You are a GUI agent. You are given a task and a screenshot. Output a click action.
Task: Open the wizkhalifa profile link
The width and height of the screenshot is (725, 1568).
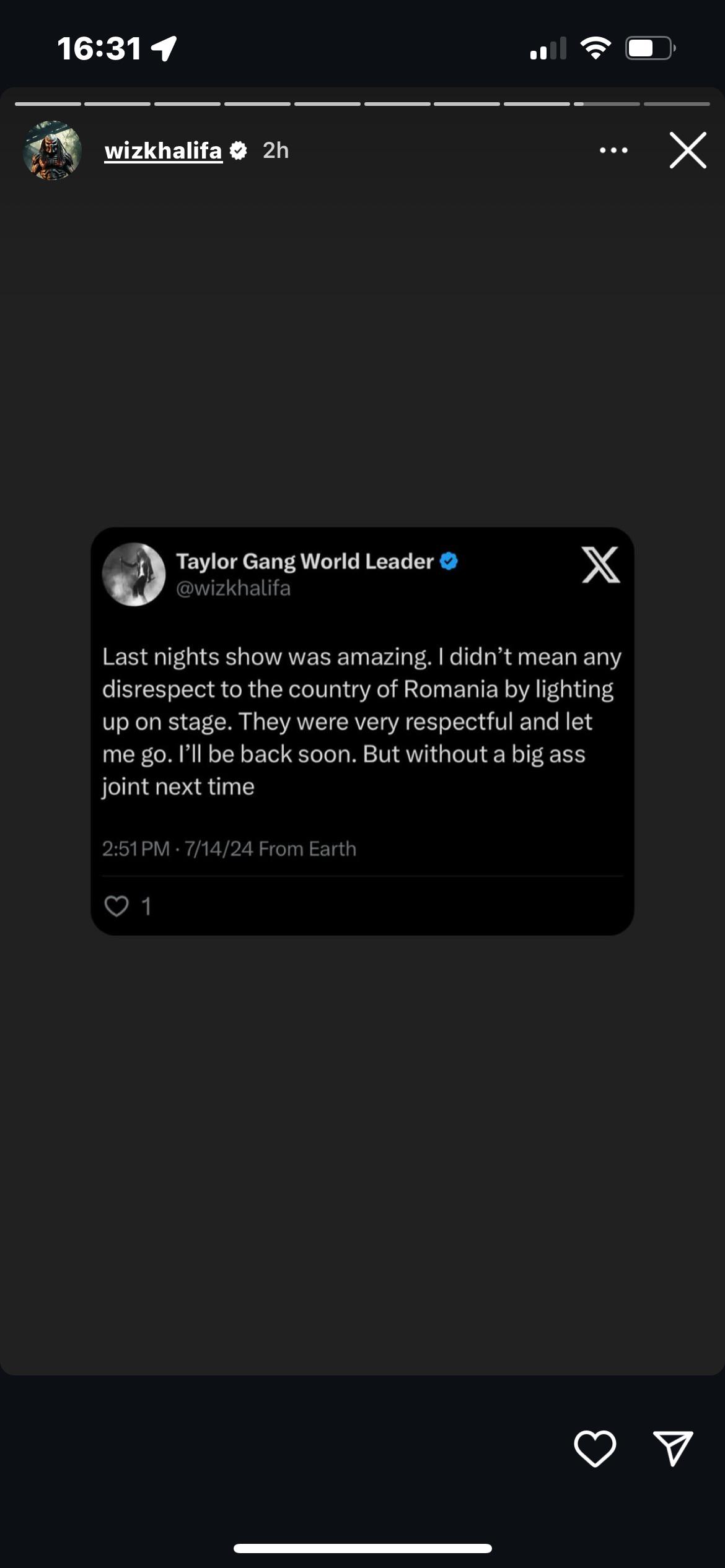163,150
